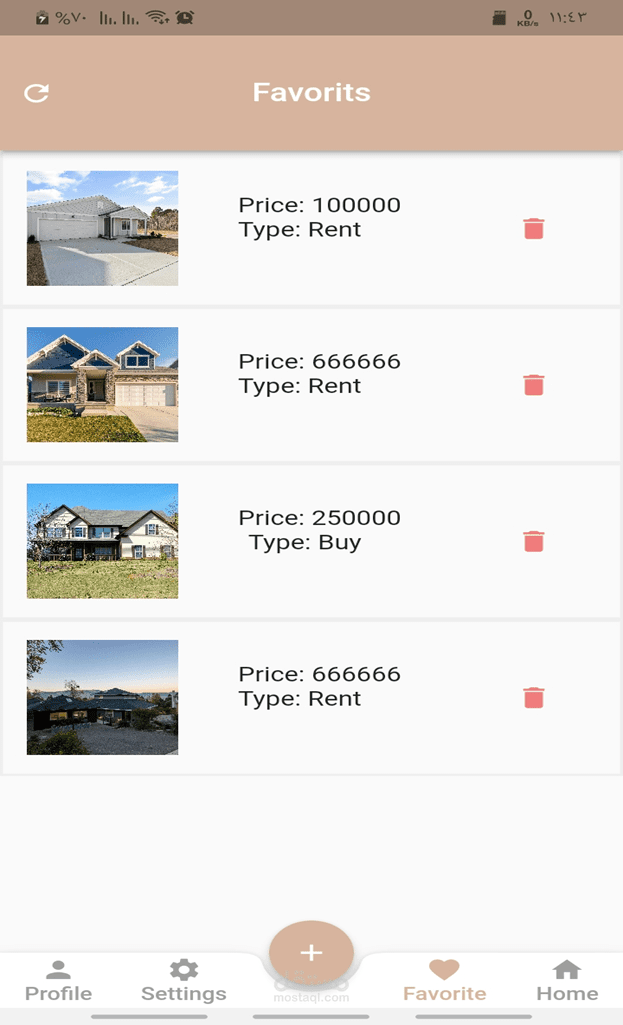
Task: Select the Favorite tab
Action: click(445, 981)
